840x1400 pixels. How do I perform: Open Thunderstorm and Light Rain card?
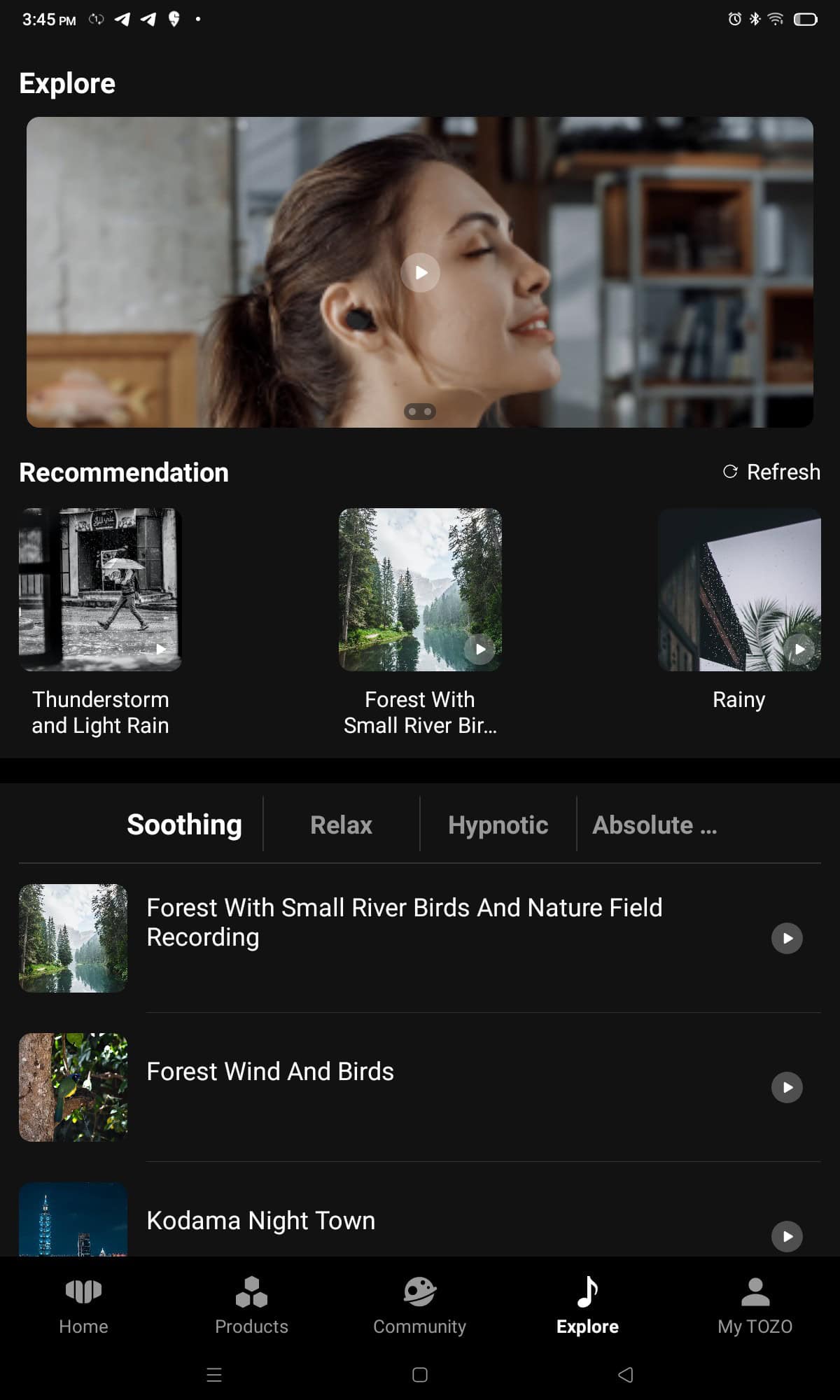(100, 589)
